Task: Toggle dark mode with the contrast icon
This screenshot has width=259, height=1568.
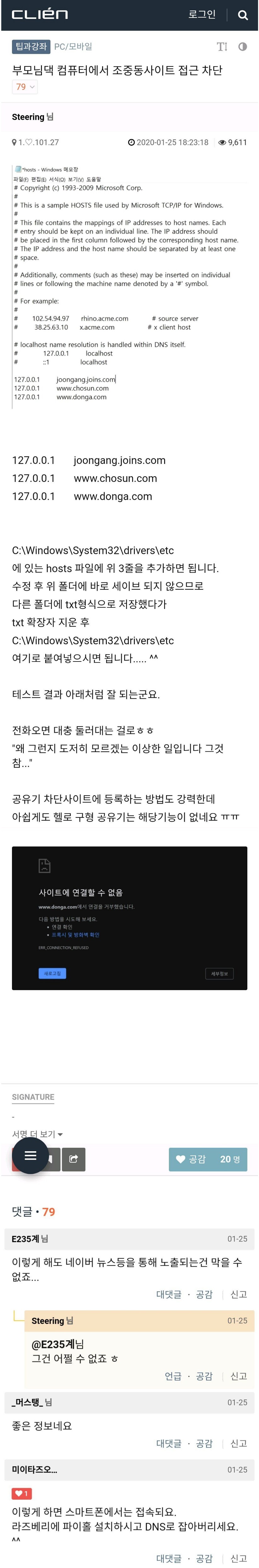Action: 243,47
